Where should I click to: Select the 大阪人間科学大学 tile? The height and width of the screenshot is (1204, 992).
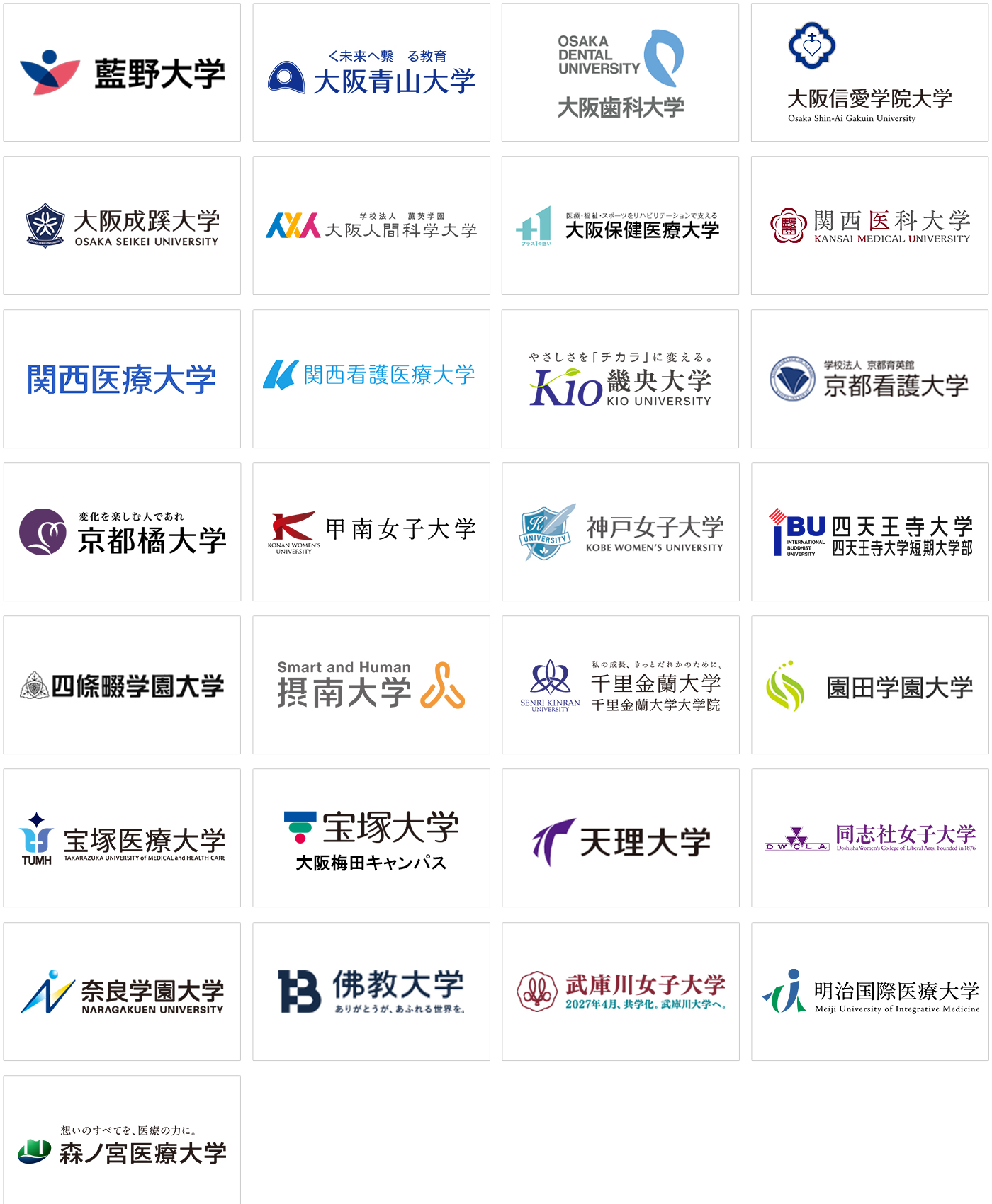371,225
